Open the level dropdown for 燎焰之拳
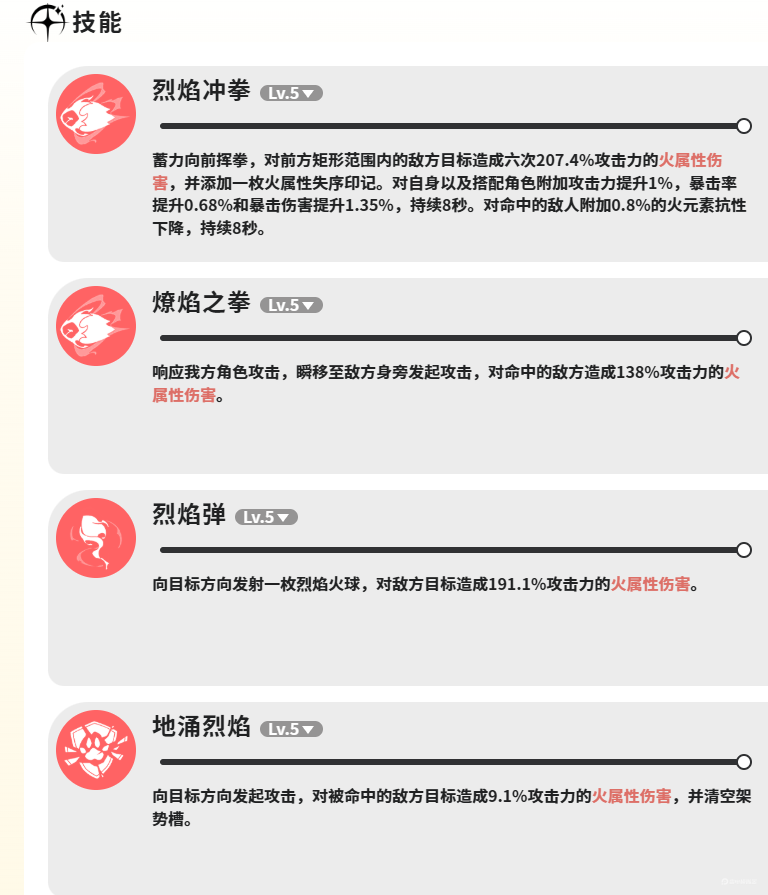Screen dimensions: 768x895 pyautogui.click(x=291, y=305)
